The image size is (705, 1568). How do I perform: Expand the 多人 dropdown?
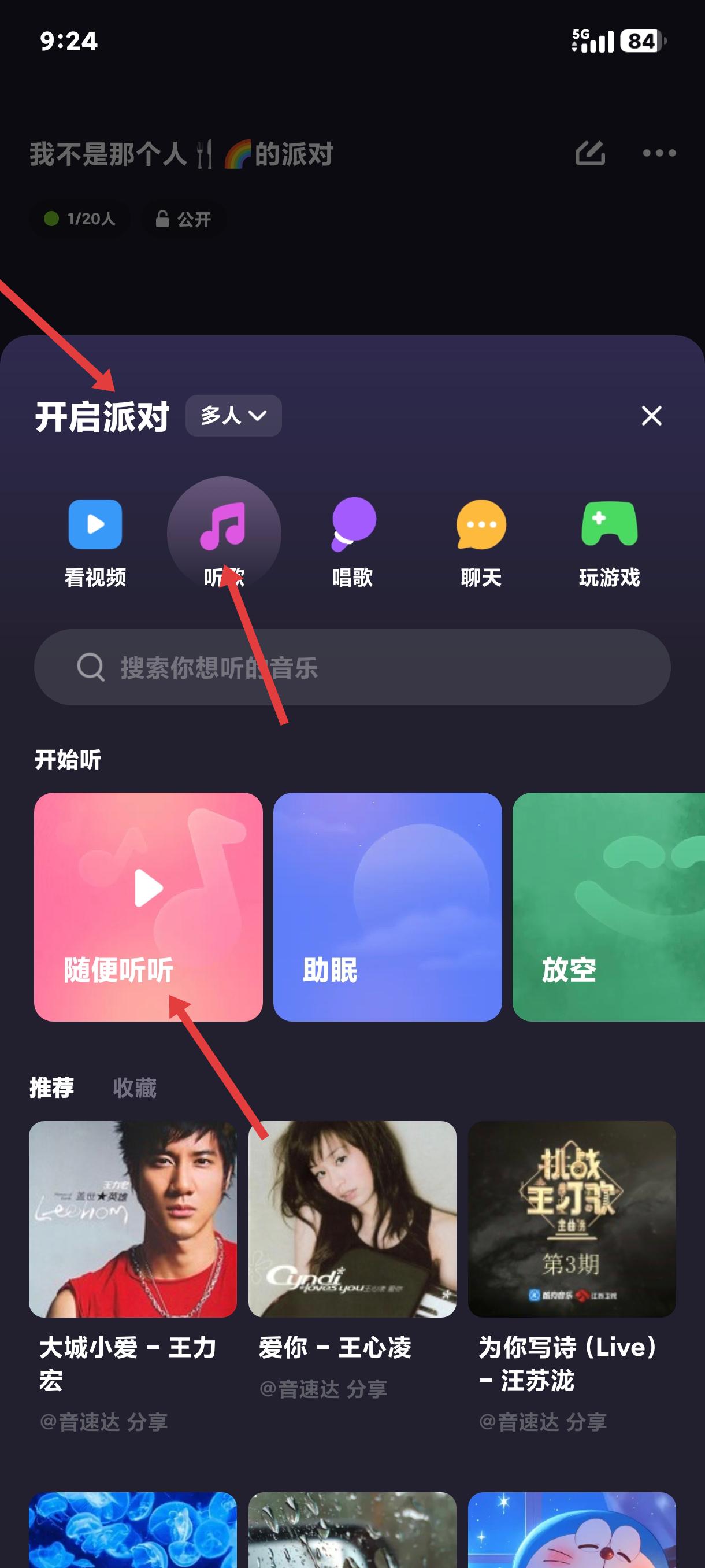point(233,416)
